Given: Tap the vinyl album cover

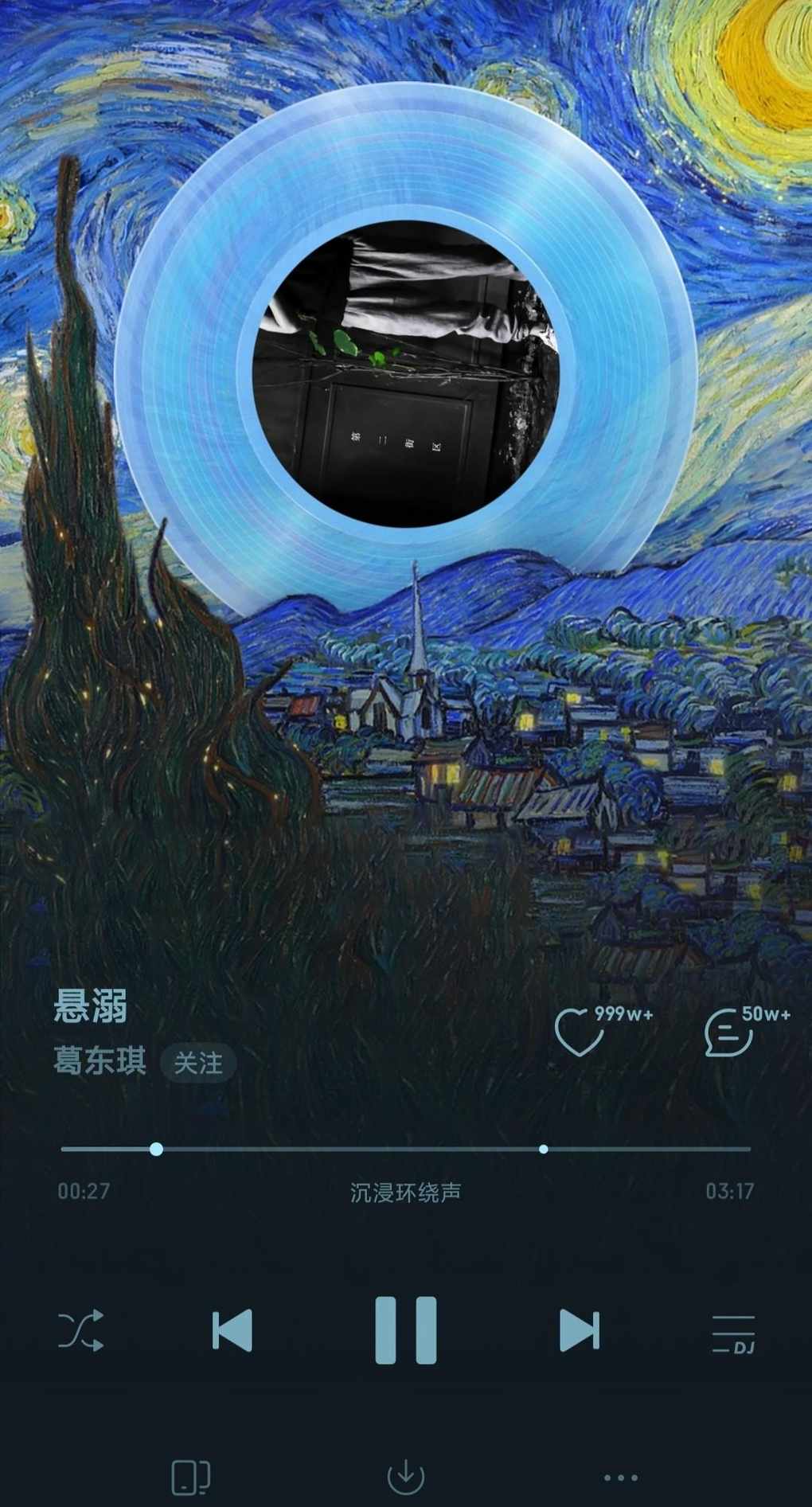Looking at the screenshot, I should [405, 374].
